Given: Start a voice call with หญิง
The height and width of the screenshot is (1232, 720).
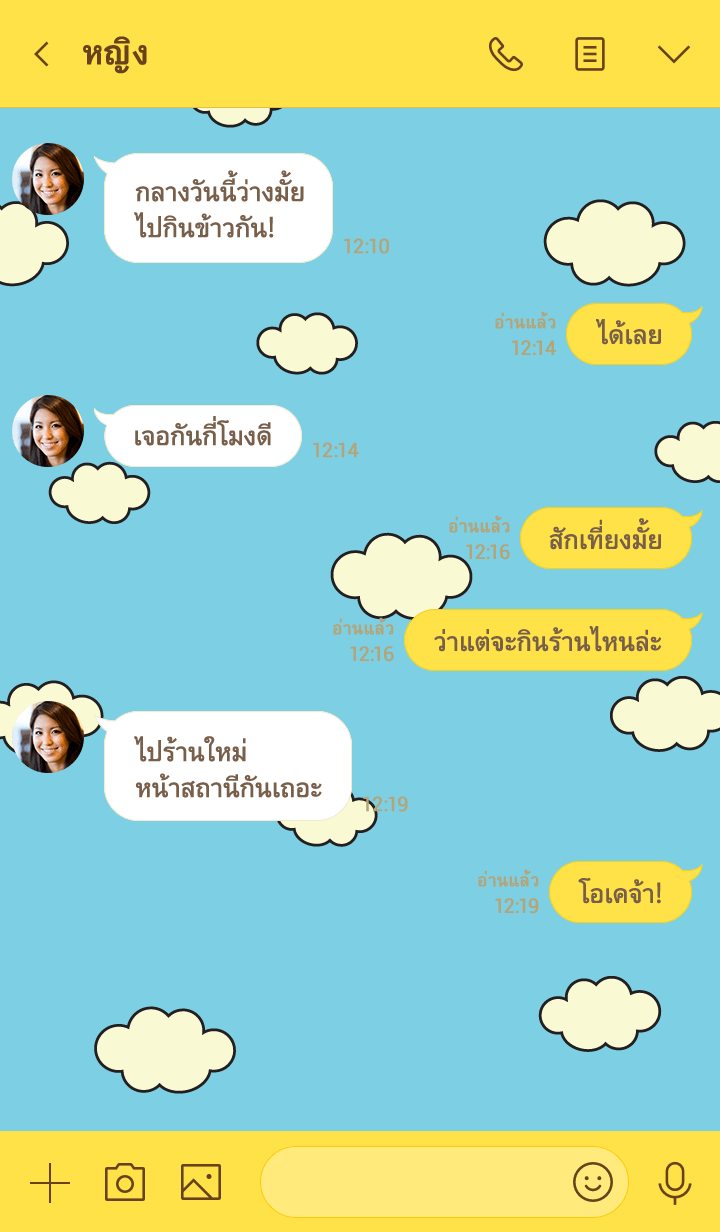Looking at the screenshot, I should point(505,54).
